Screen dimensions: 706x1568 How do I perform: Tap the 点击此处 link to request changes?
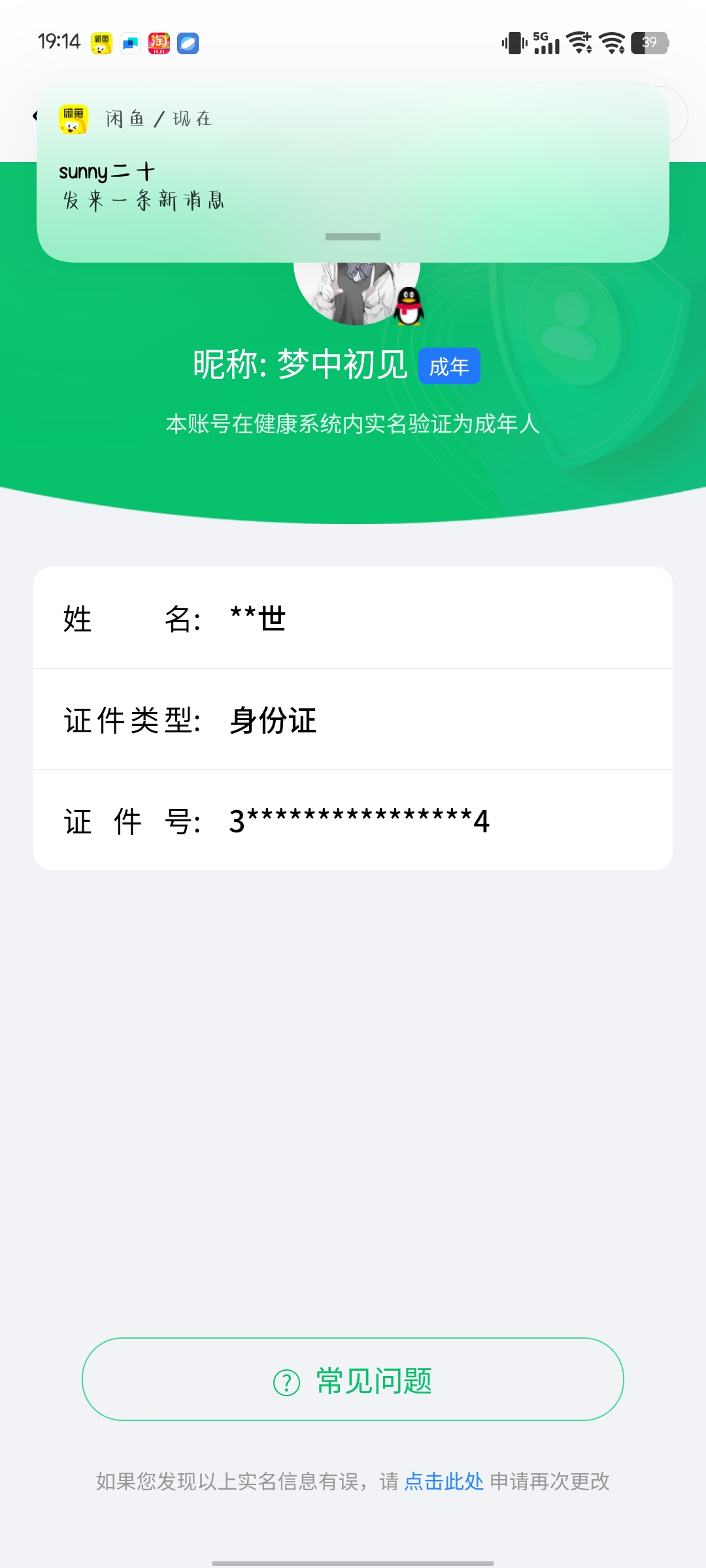[x=443, y=1482]
